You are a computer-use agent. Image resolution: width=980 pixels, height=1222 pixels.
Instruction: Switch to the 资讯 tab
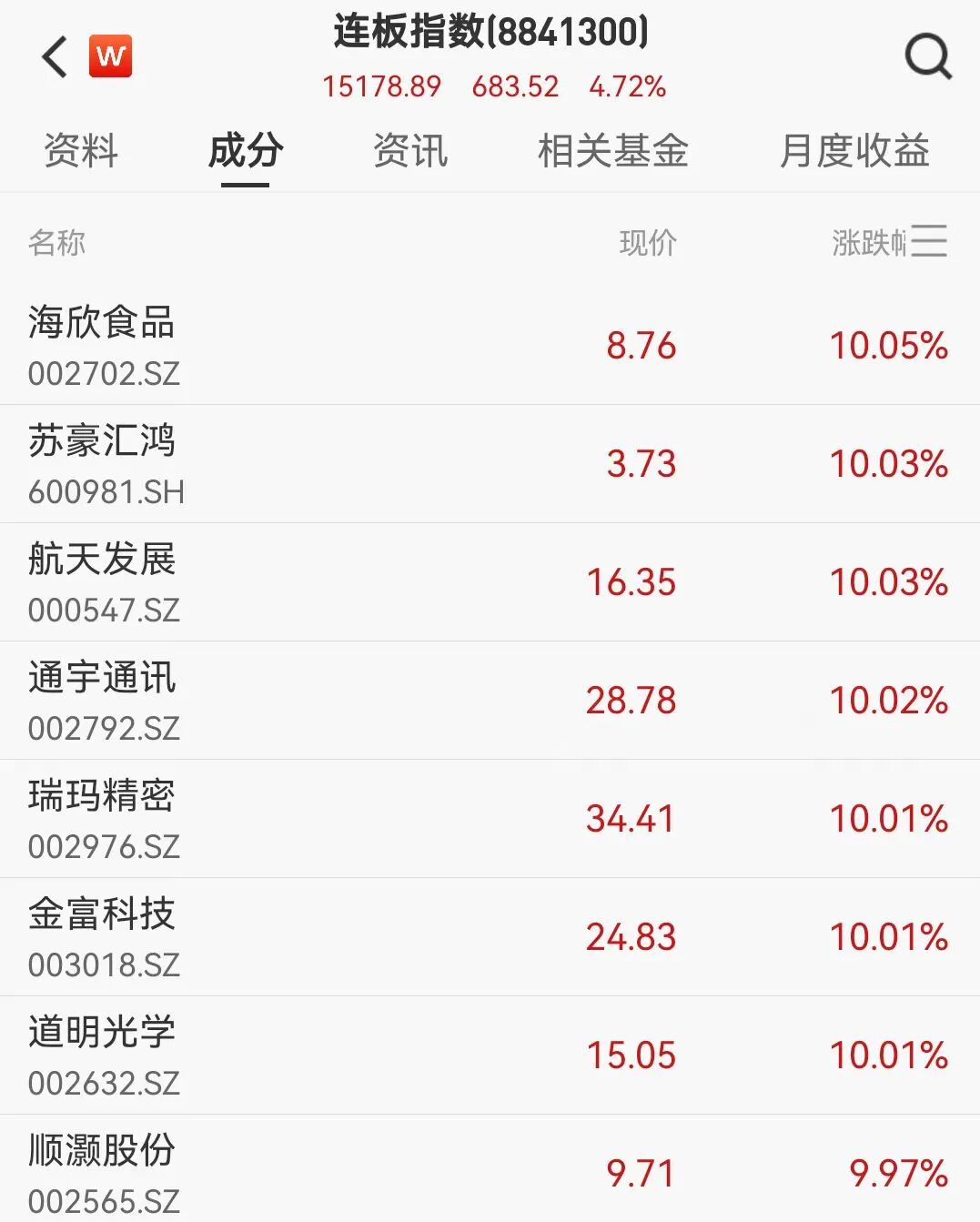410,151
